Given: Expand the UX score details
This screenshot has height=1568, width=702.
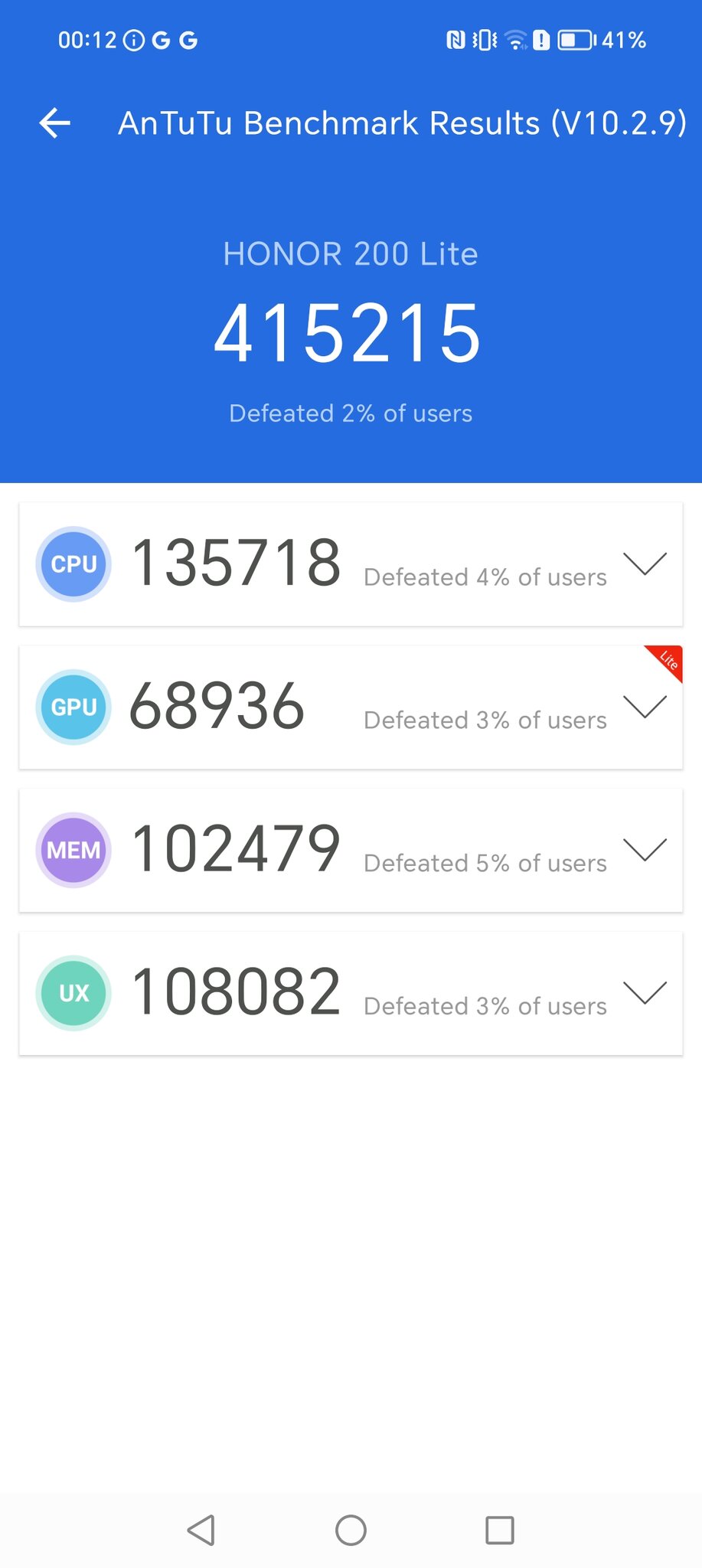Looking at the screenshot, I should point(645,992).
